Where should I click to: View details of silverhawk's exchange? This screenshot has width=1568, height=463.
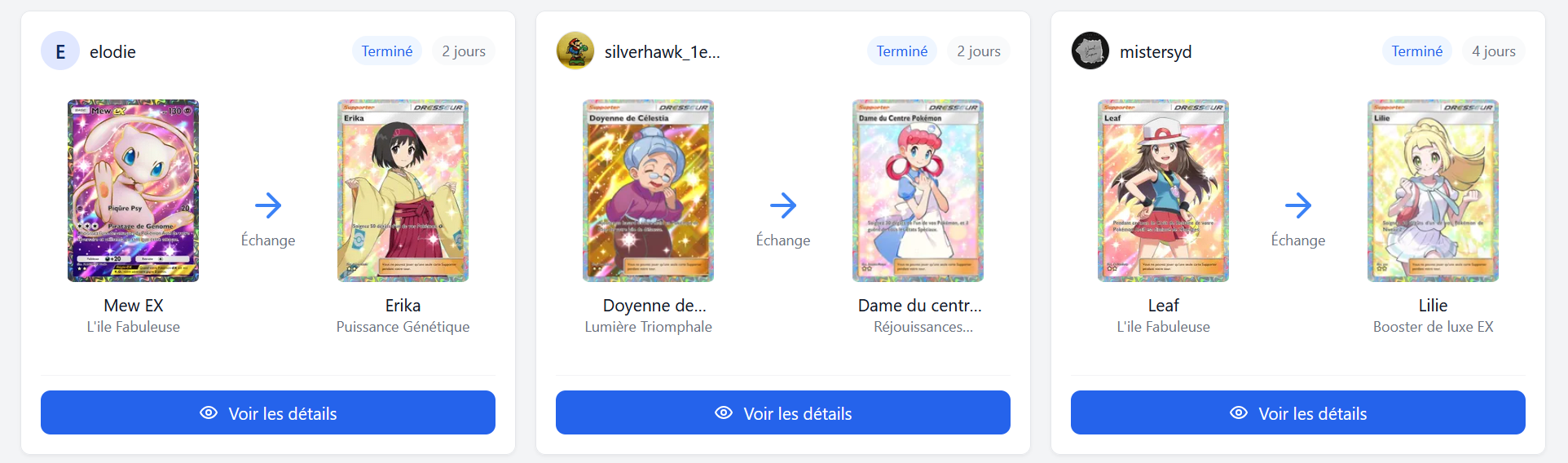point(782,412)
